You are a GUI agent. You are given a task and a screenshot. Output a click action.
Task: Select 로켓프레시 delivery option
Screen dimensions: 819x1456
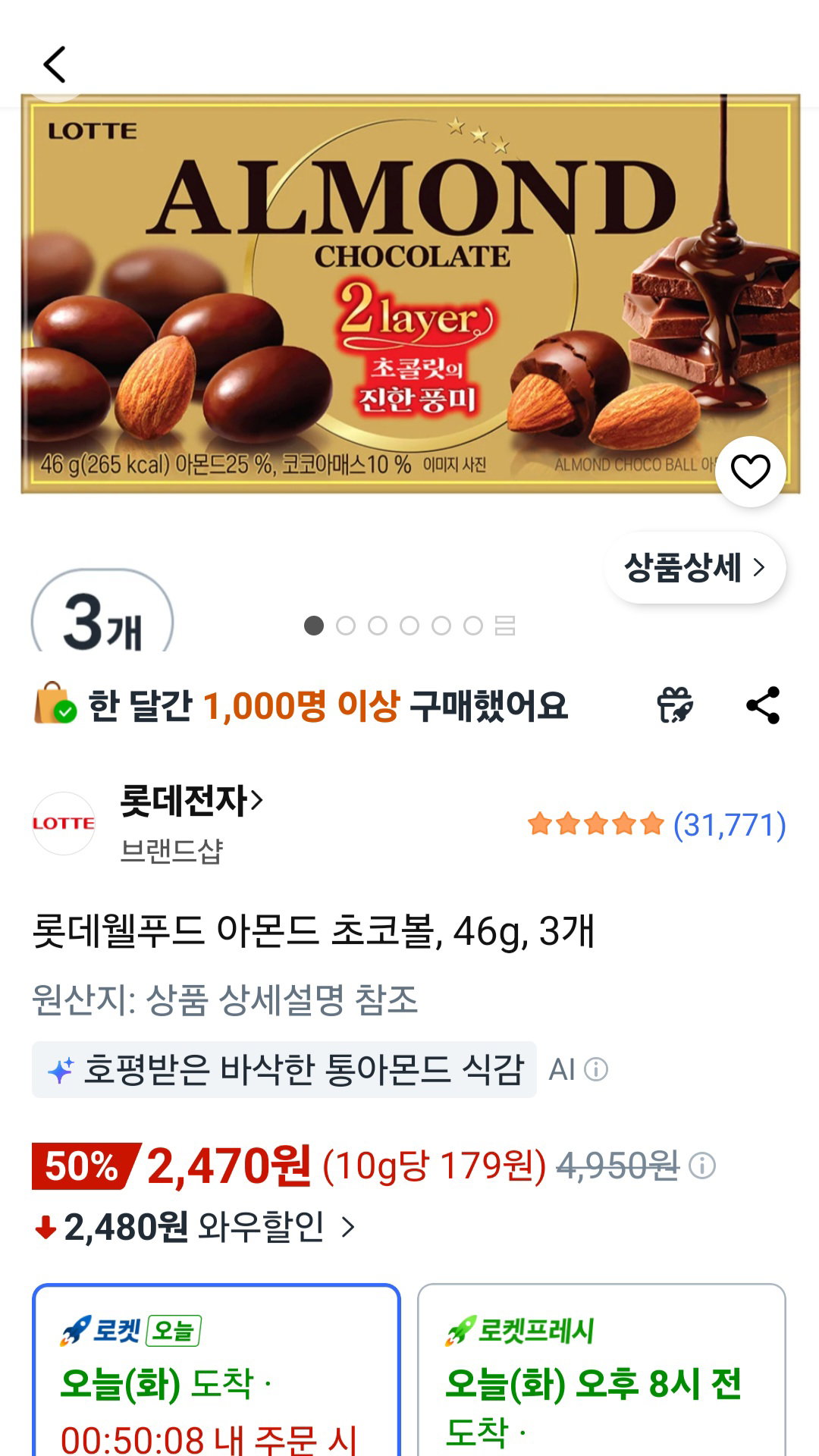pyautogui.click(x=601, y=1370)
